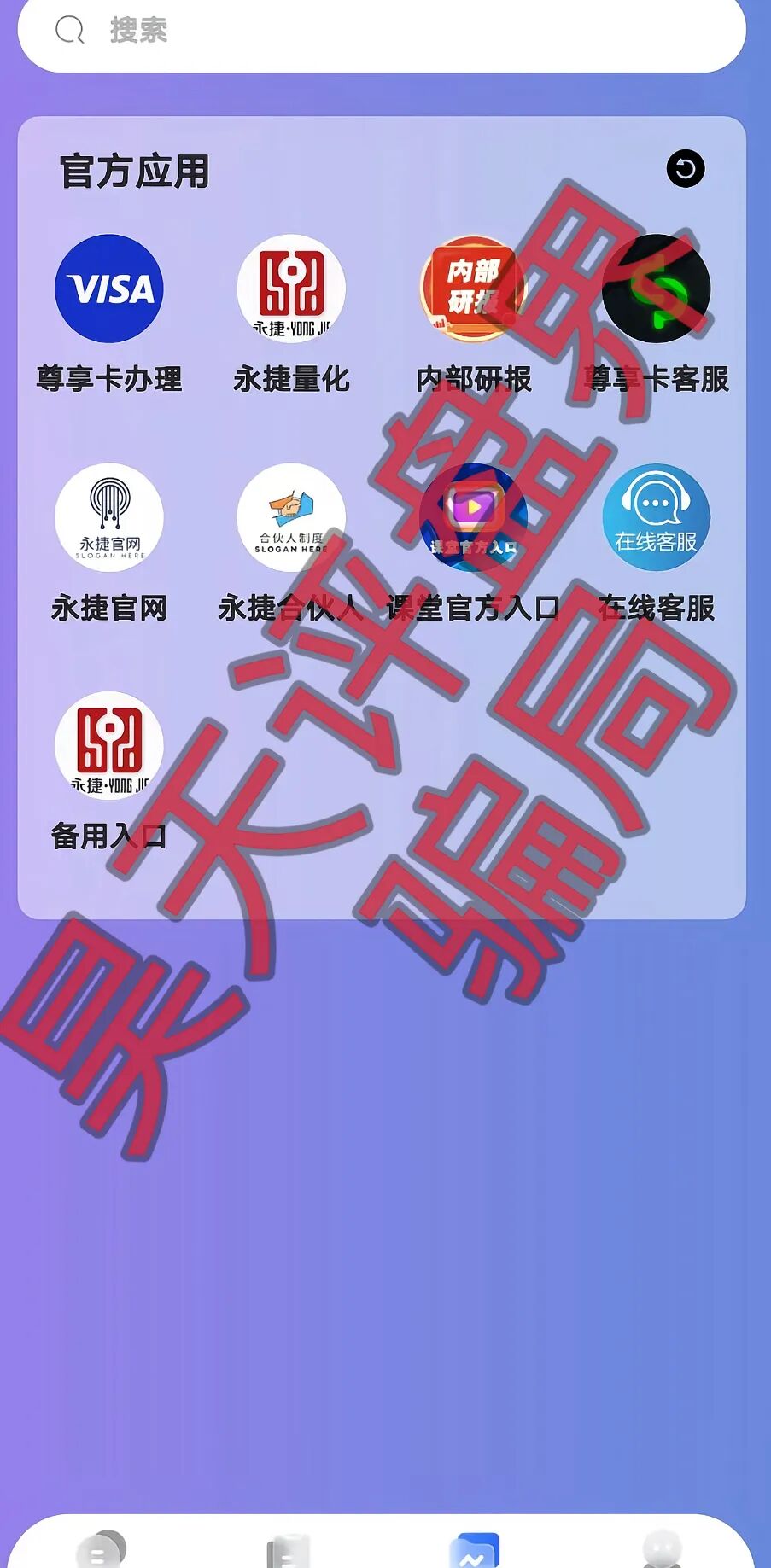Contact 尊享卡客服

656,289
